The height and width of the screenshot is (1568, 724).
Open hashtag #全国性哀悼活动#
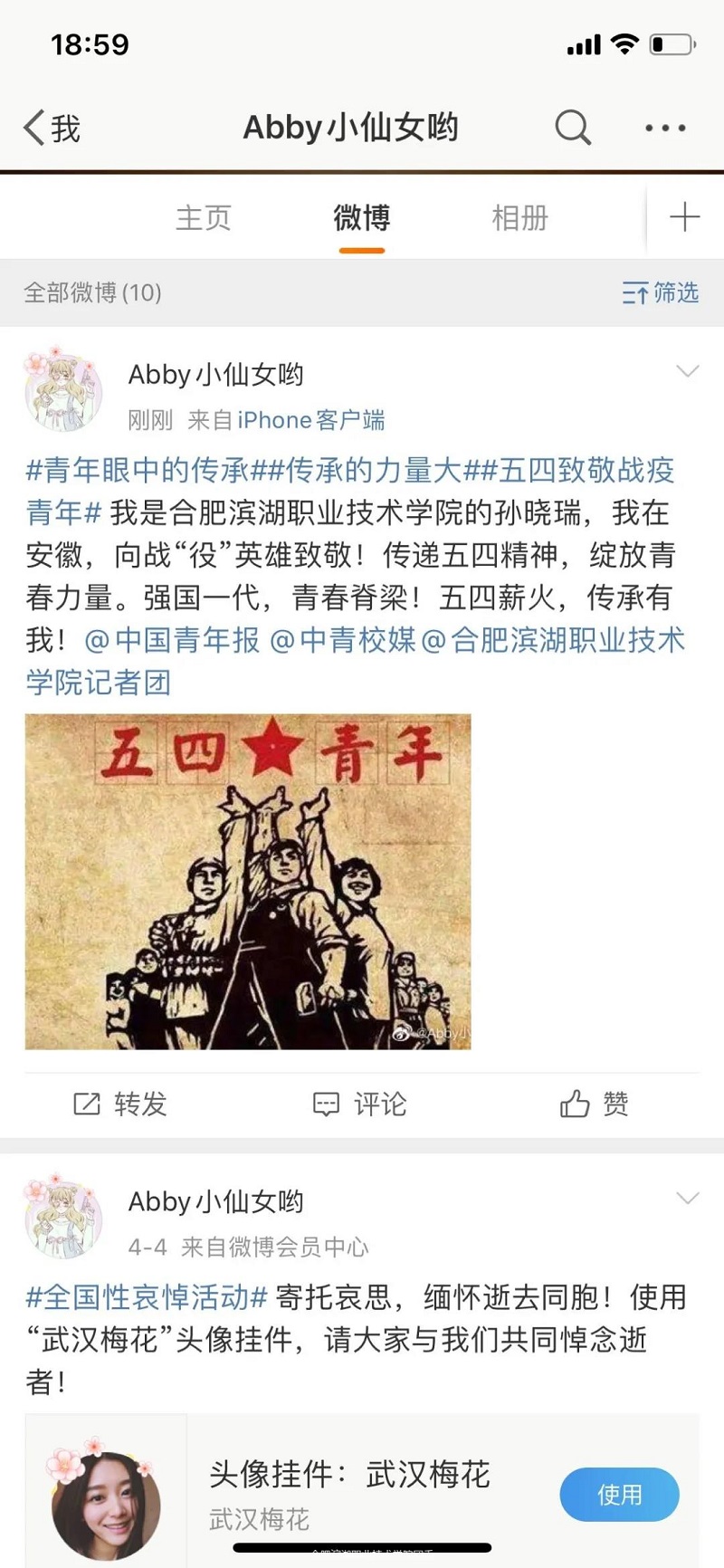(147, 1297)
